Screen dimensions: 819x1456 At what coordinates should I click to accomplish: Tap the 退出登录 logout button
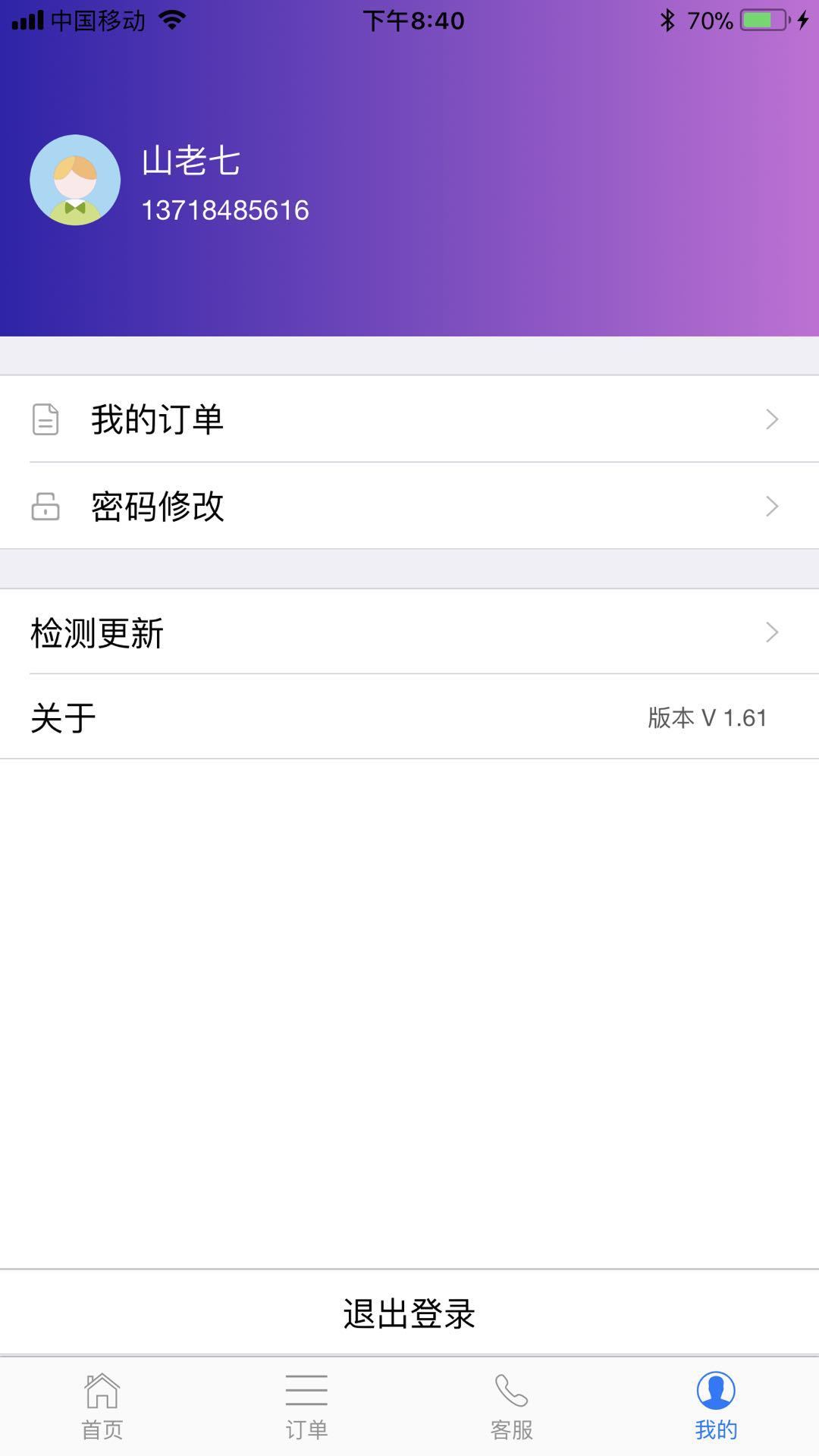(409, 1316)
